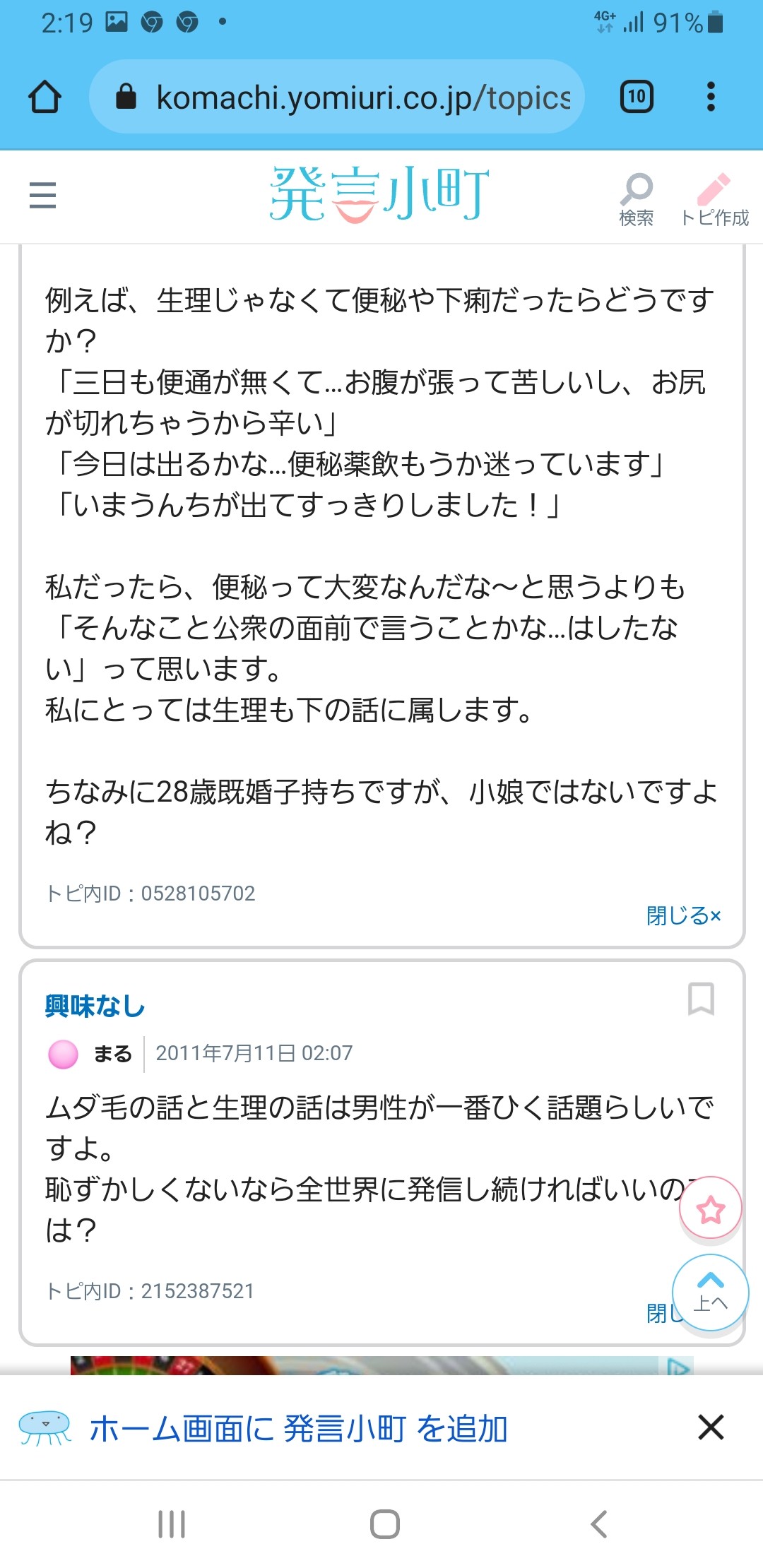Go to browser home page

click(x=45, y=97)
